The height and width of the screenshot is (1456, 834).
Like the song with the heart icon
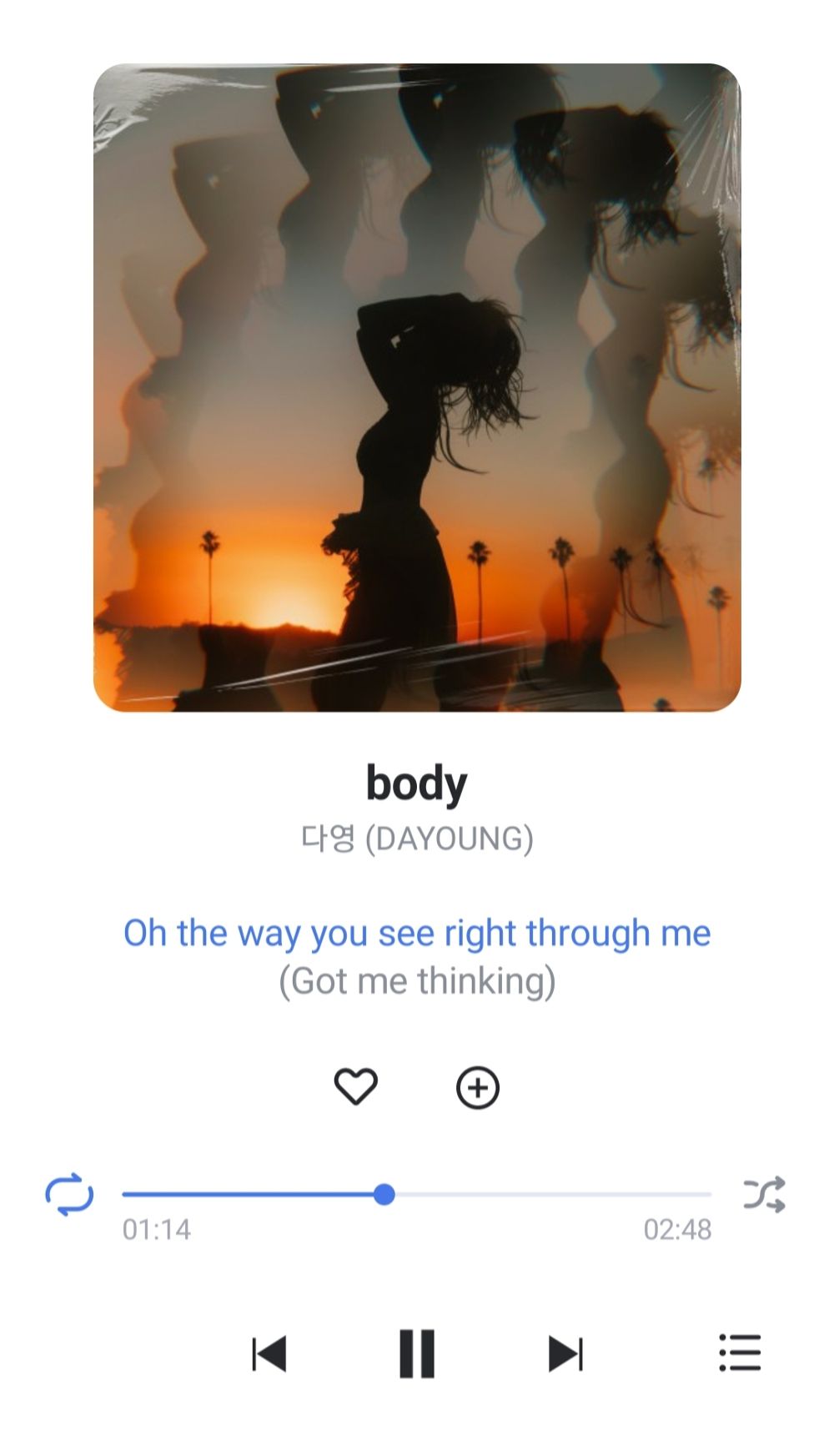coord(357,1086)
